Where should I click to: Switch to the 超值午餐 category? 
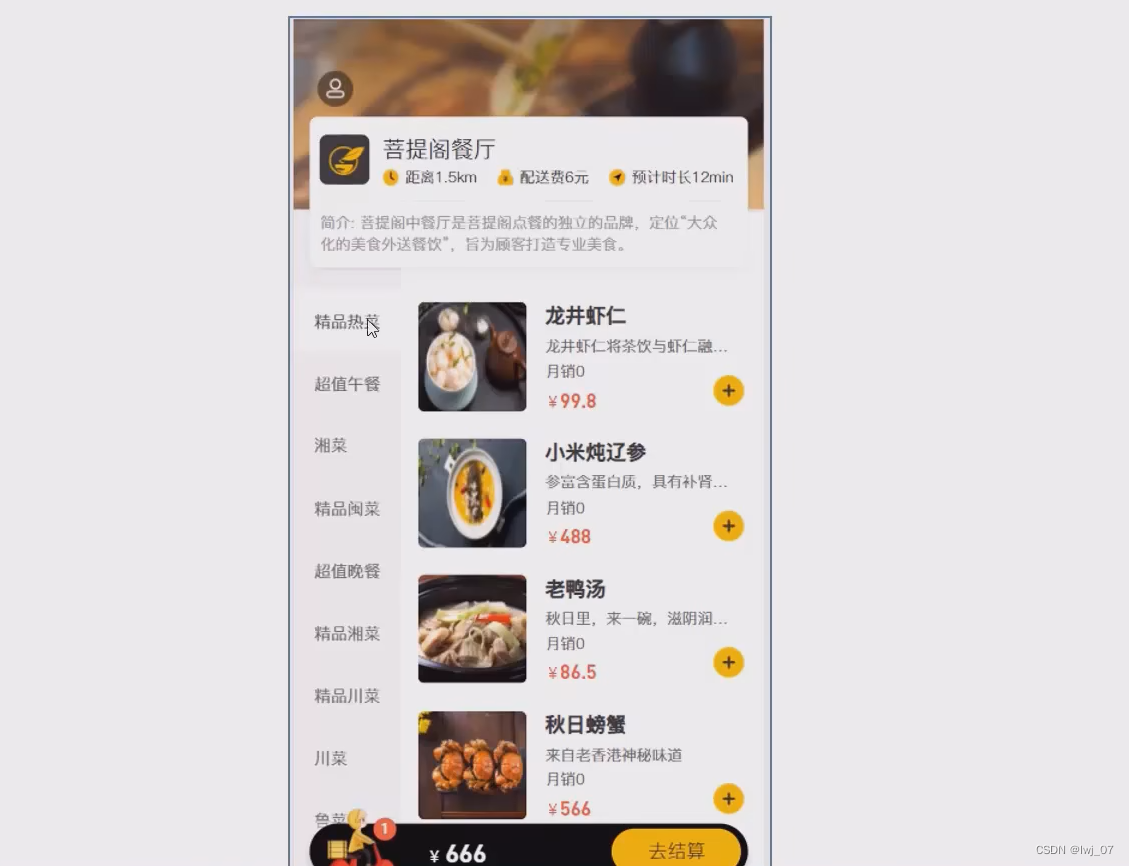click(x=347, y=384)
